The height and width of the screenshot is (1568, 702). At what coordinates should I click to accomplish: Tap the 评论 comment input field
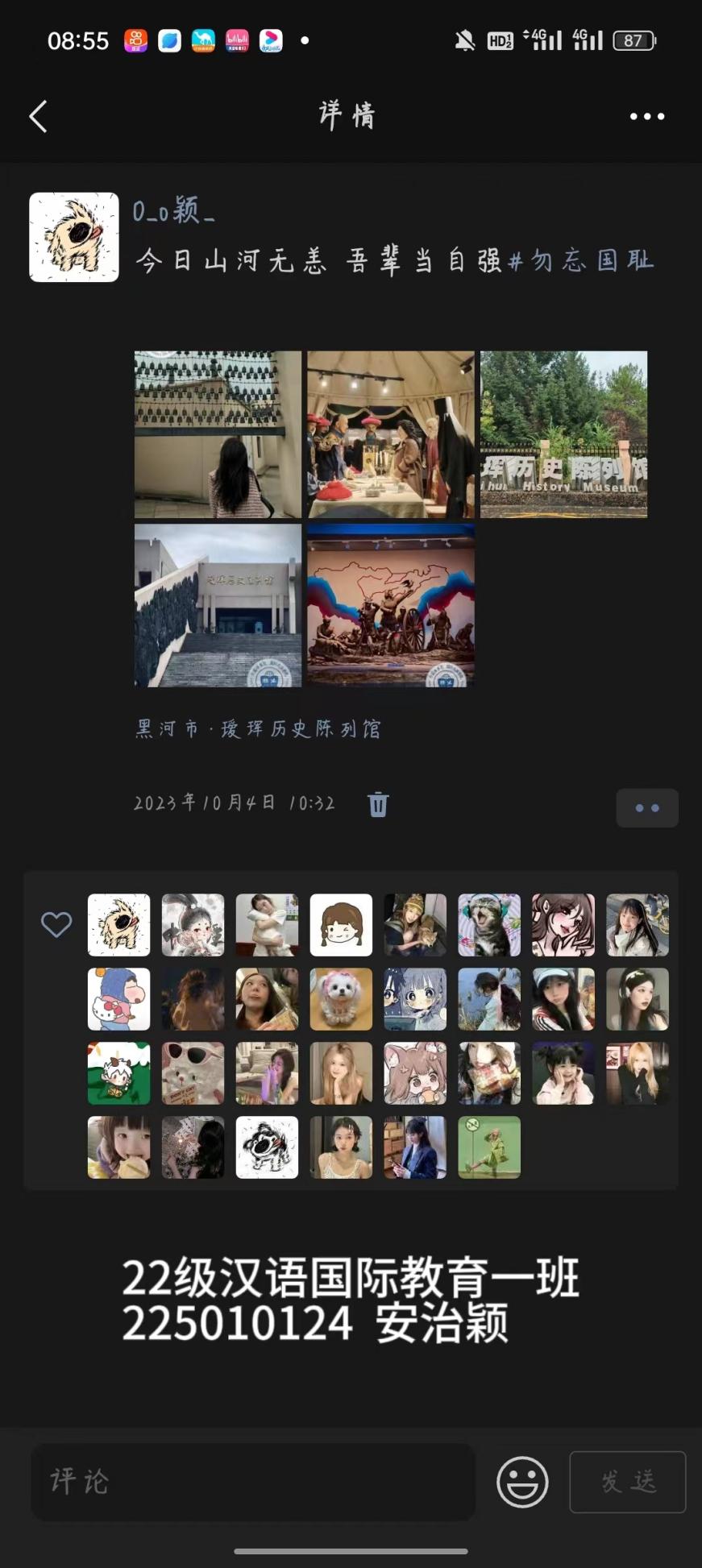[252, 1481]
